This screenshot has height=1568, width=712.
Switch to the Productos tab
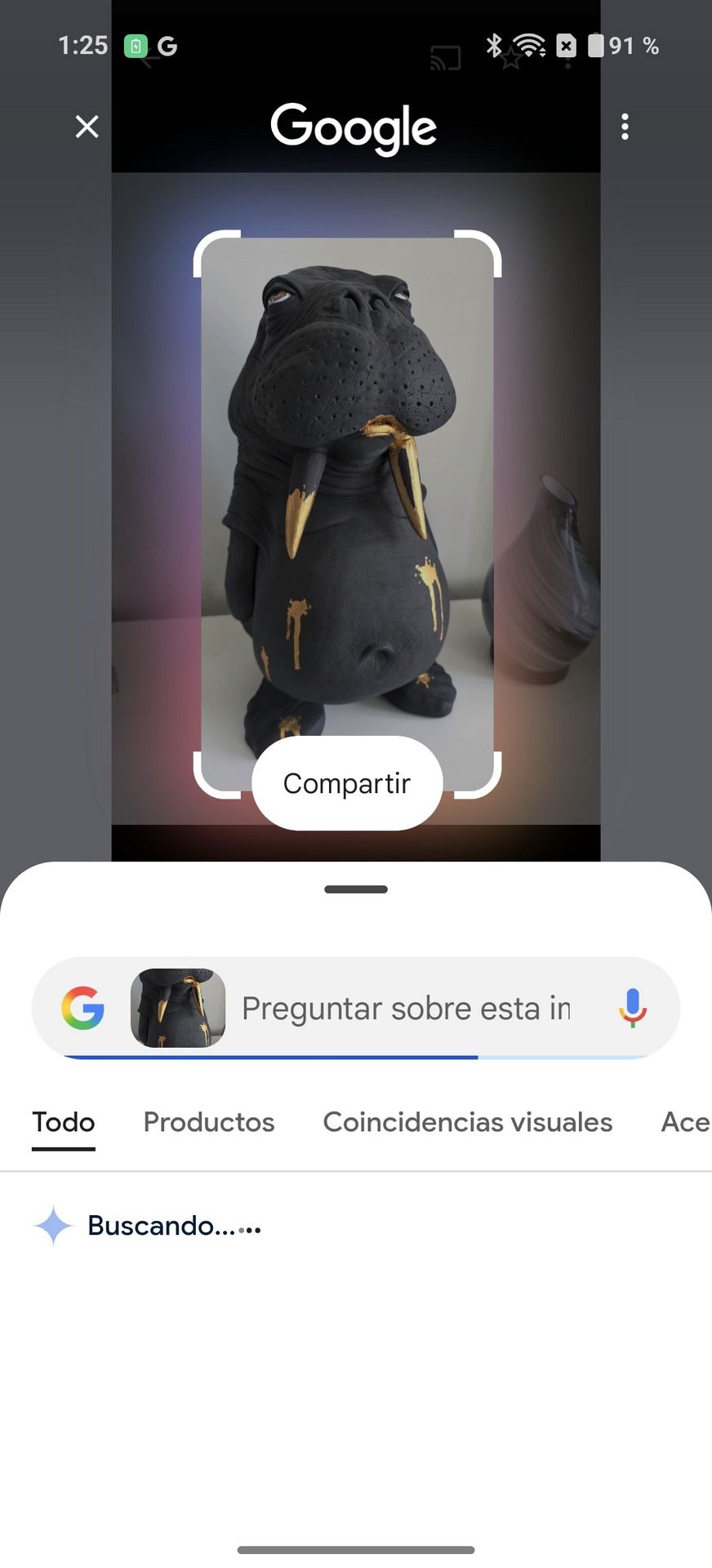click(209, 1122)
